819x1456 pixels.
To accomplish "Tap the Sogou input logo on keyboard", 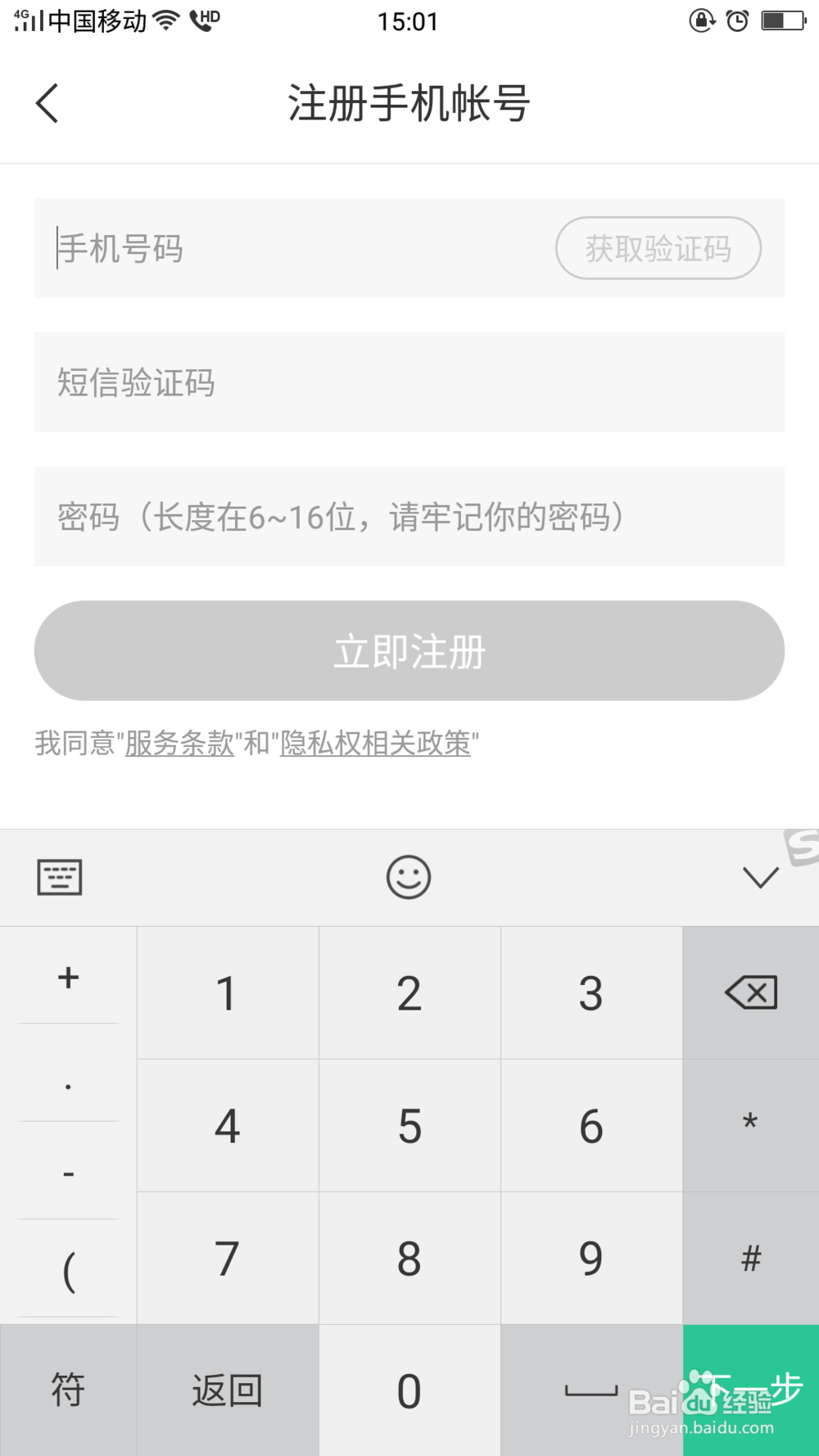I will point(800,848).
